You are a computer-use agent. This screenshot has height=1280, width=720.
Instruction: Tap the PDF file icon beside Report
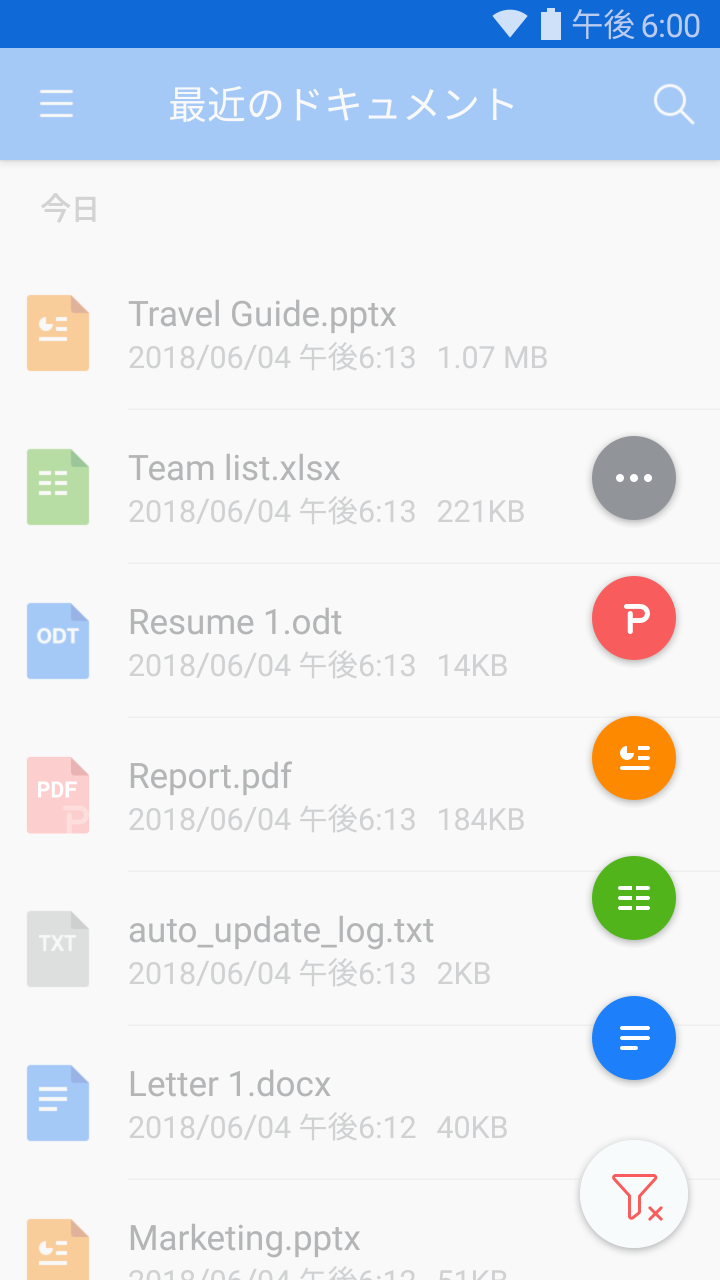57,794
